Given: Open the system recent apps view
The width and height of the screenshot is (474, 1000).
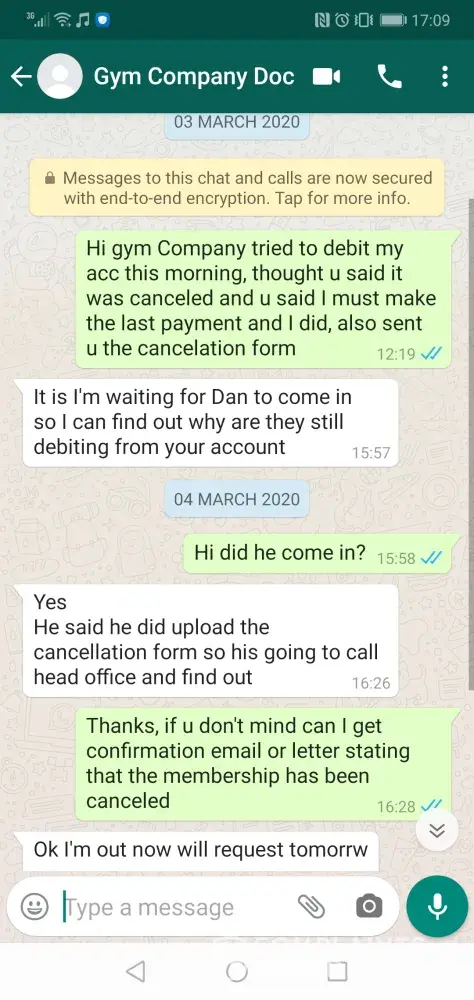Looking at the screenshot, I should point(337,971).
